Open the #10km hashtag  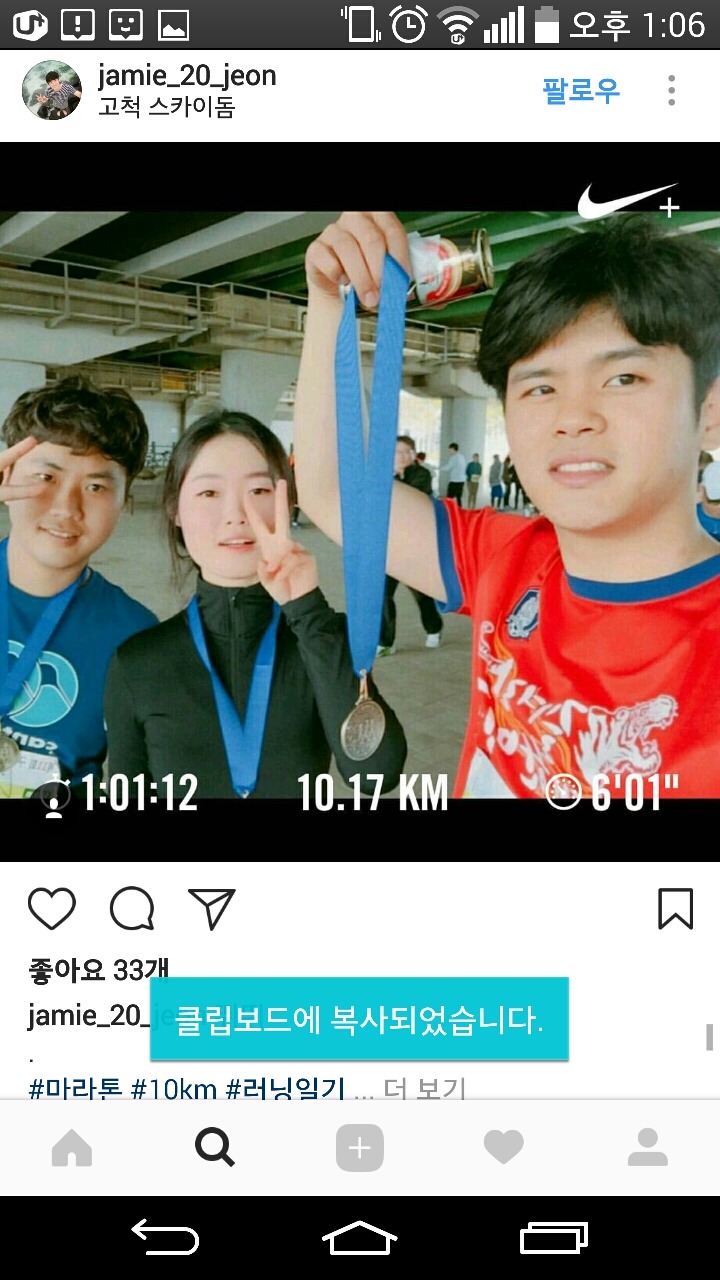174,1089
